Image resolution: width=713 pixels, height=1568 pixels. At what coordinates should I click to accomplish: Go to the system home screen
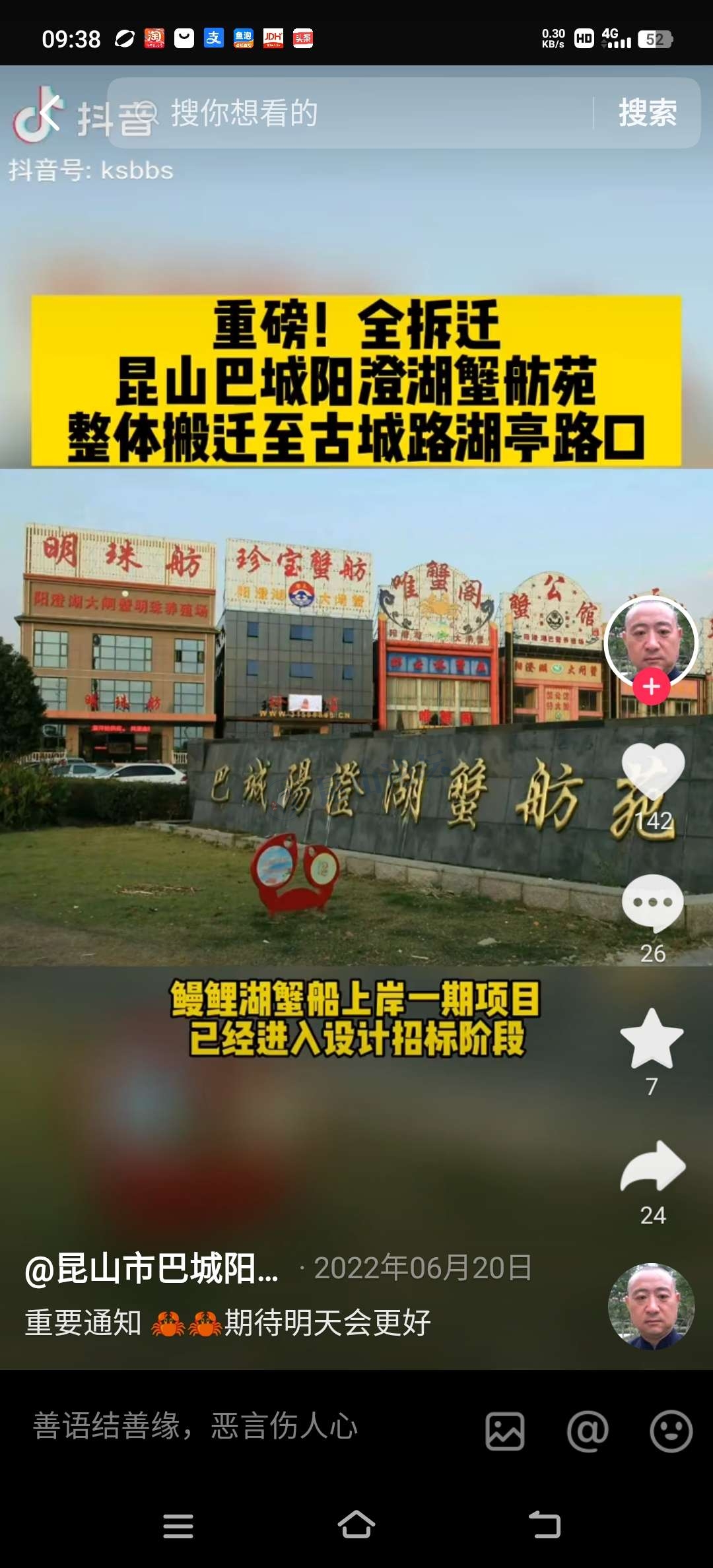tap(356, 1526)
